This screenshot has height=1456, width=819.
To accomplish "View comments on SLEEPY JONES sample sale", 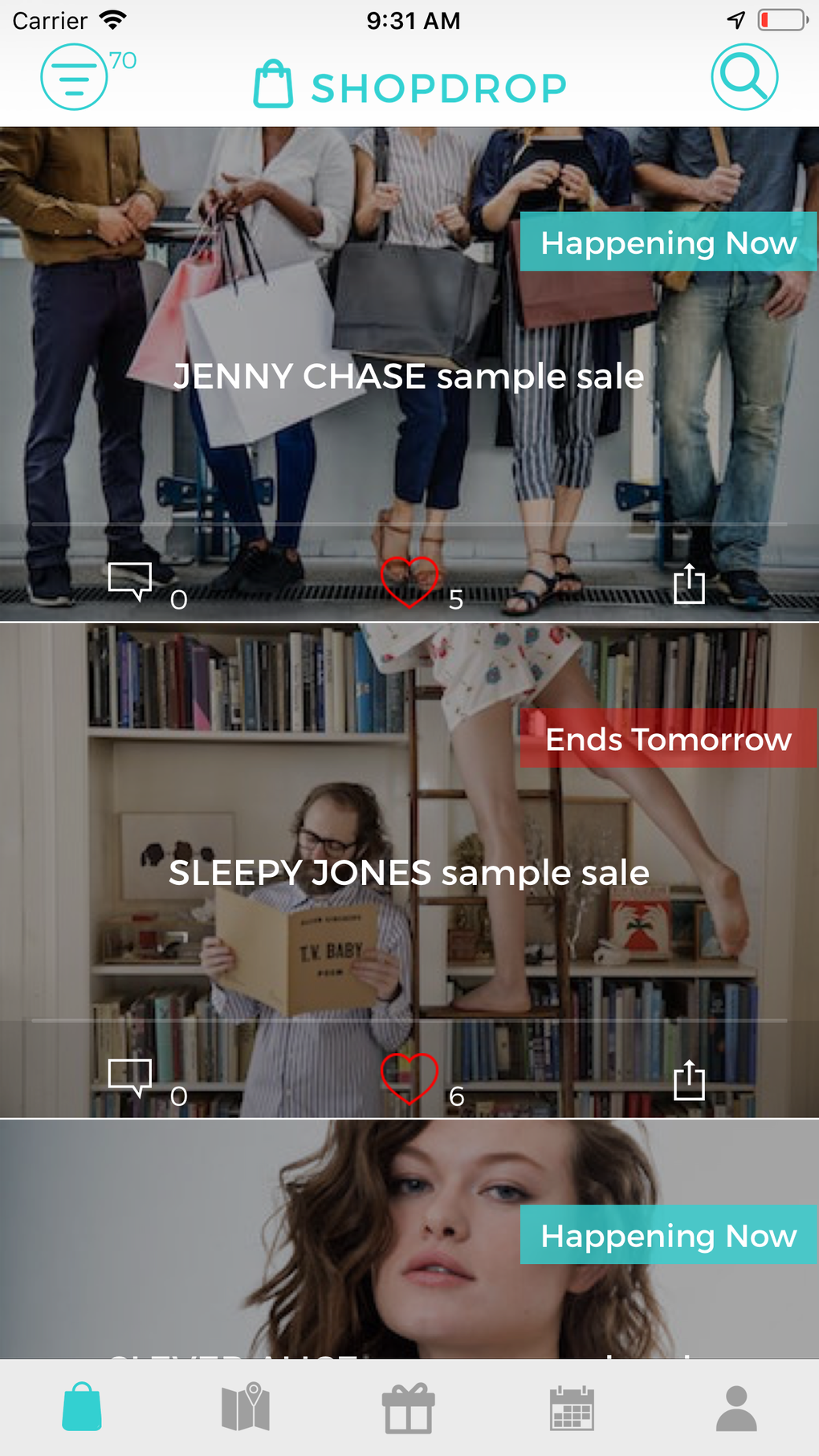I will point(130,1078).
